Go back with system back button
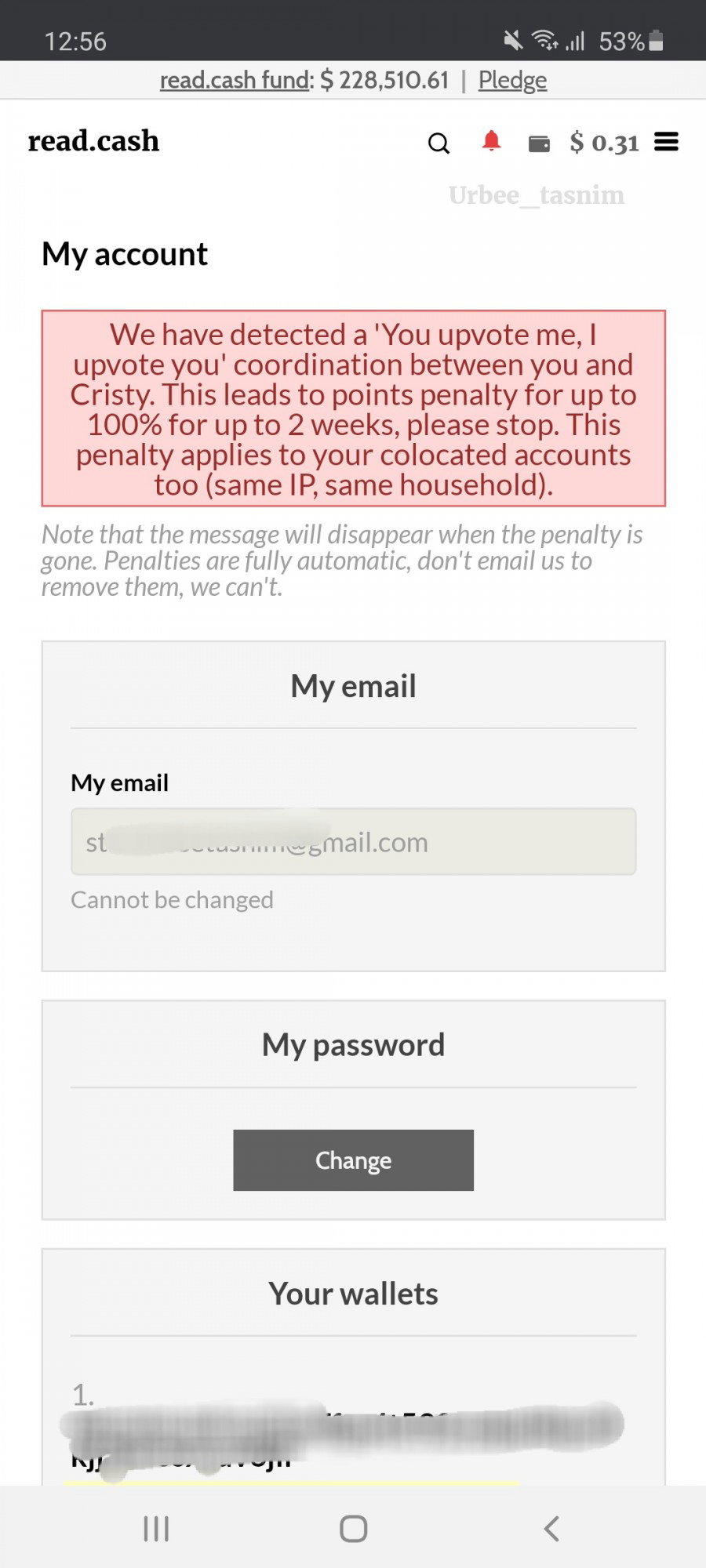 (551, 1529)
